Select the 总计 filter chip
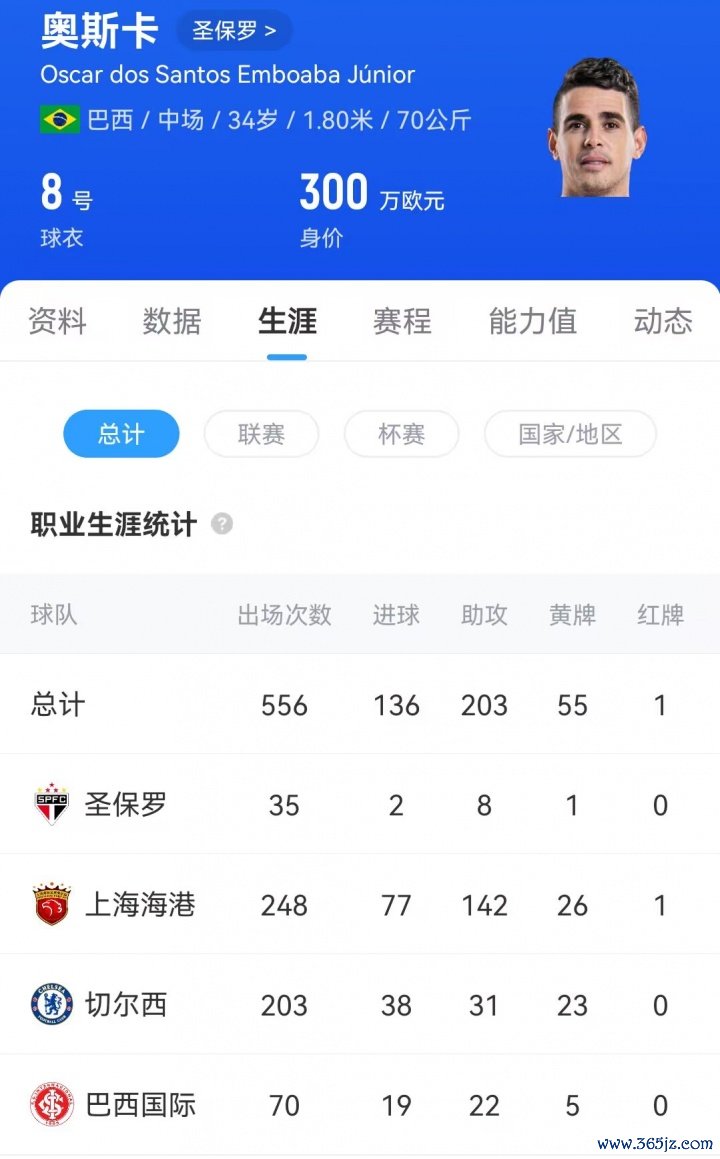The width and height of the screenshot is (720, 1159). (121, 434)
